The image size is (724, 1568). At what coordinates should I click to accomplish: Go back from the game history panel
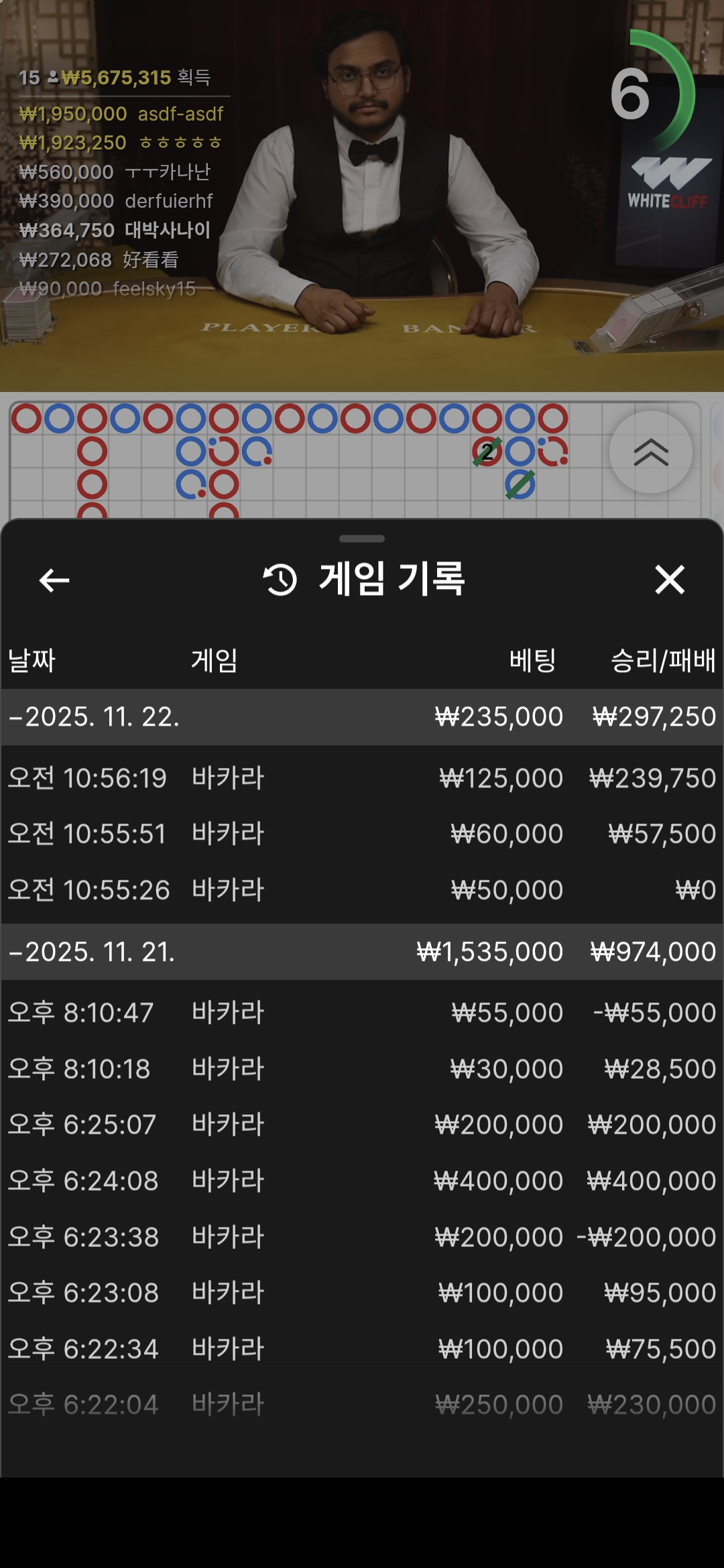pyautogui.click(x=54, y=580)
